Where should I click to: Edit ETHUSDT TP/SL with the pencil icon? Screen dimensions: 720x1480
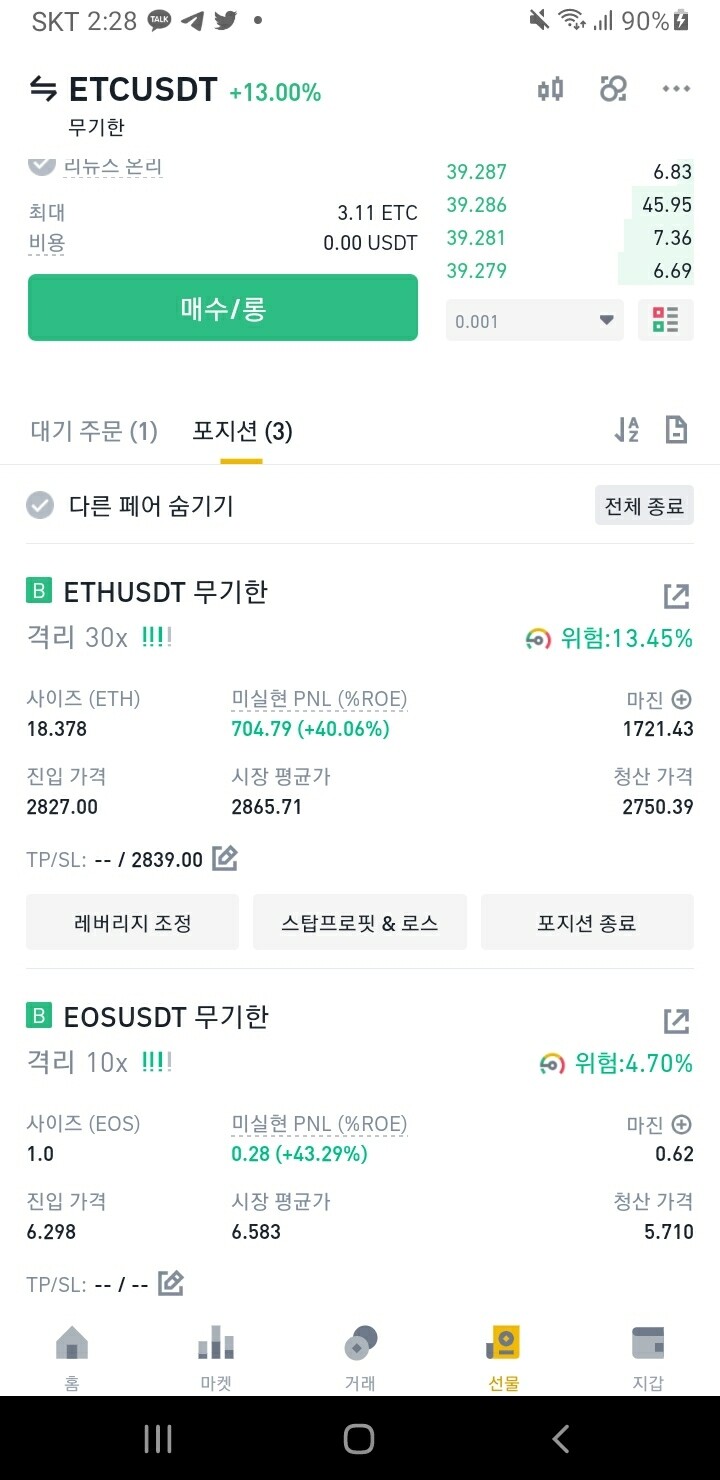coord(225,858)
